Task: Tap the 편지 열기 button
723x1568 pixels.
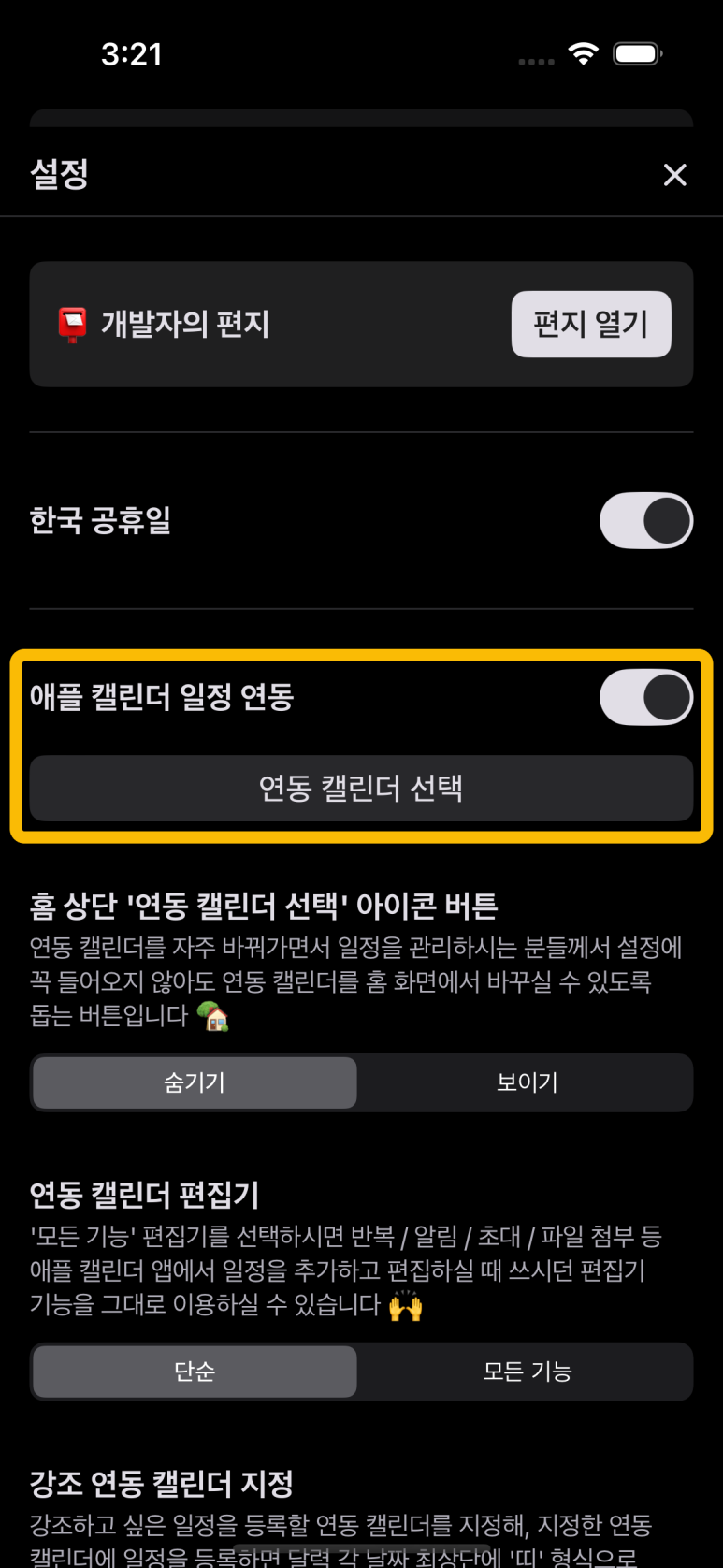Action: pyautogui.click(x=591, y=324)
